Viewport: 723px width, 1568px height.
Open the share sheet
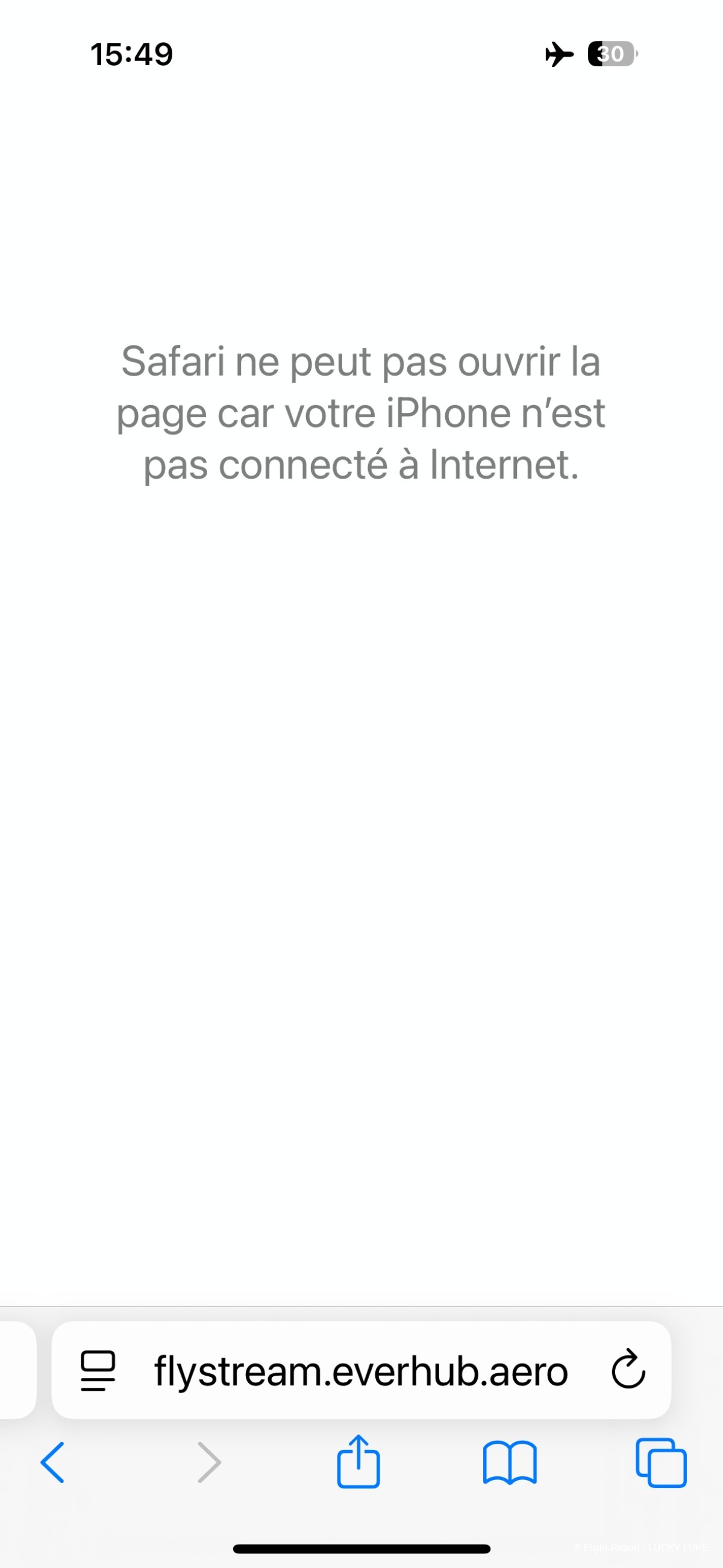pyautogui.click(x=358, y=1462)
